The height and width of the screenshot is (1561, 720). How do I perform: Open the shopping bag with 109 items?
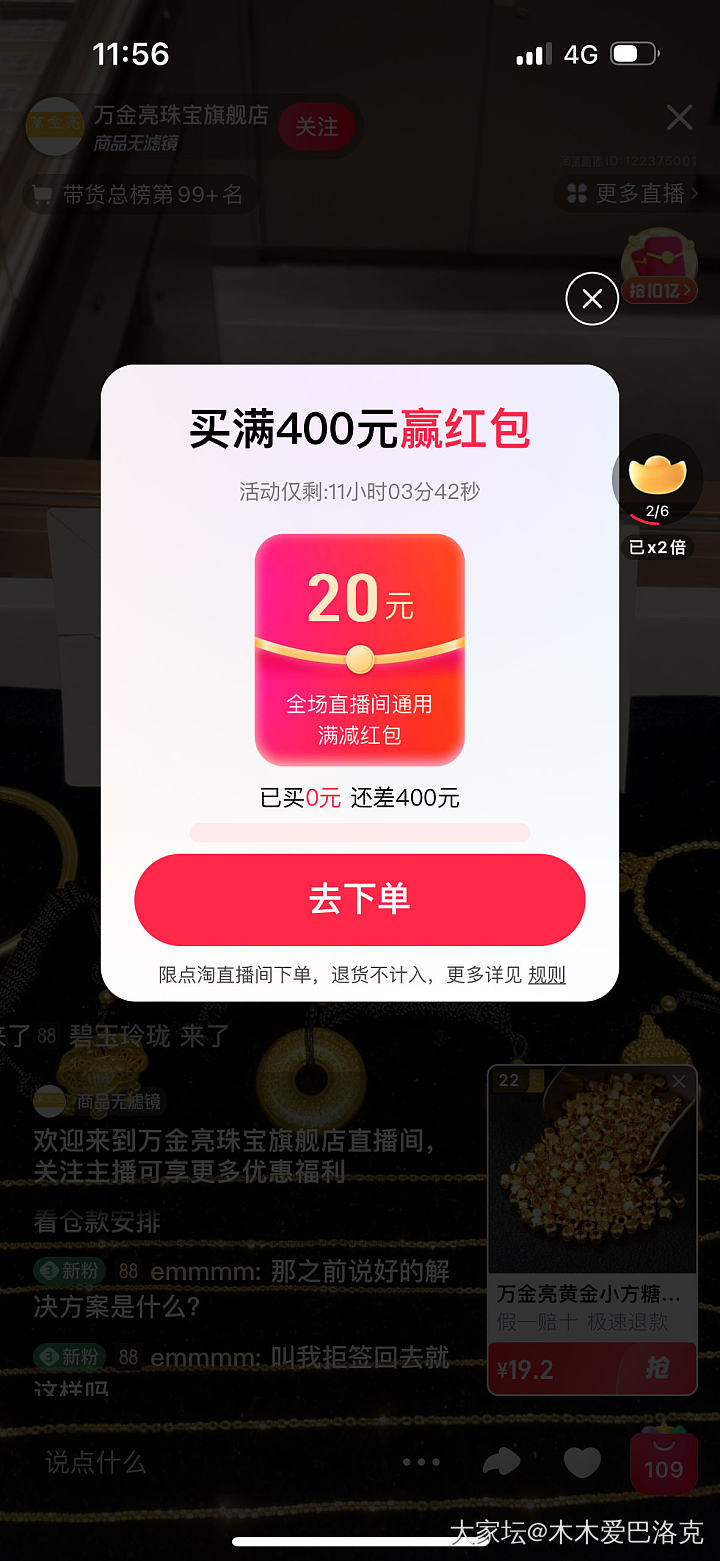point(663,1463)
